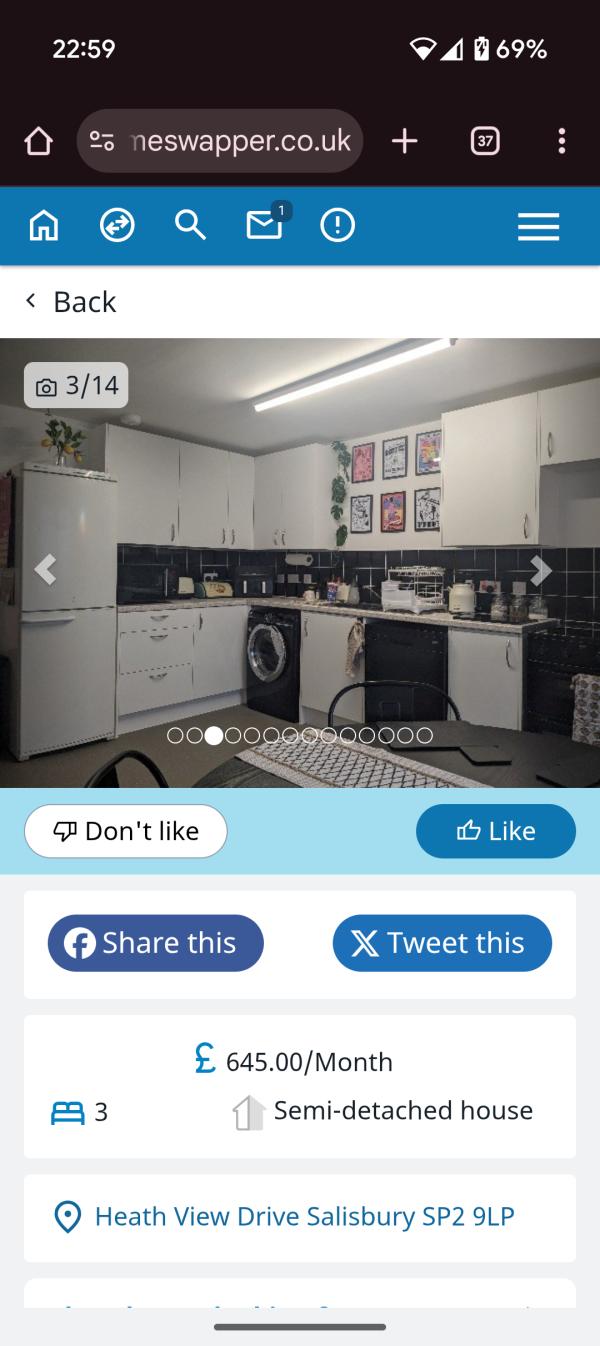Tweet this listing on X
Viewport: 600px width, 1346px height.
pyautogui.click(x=442, y=943)
